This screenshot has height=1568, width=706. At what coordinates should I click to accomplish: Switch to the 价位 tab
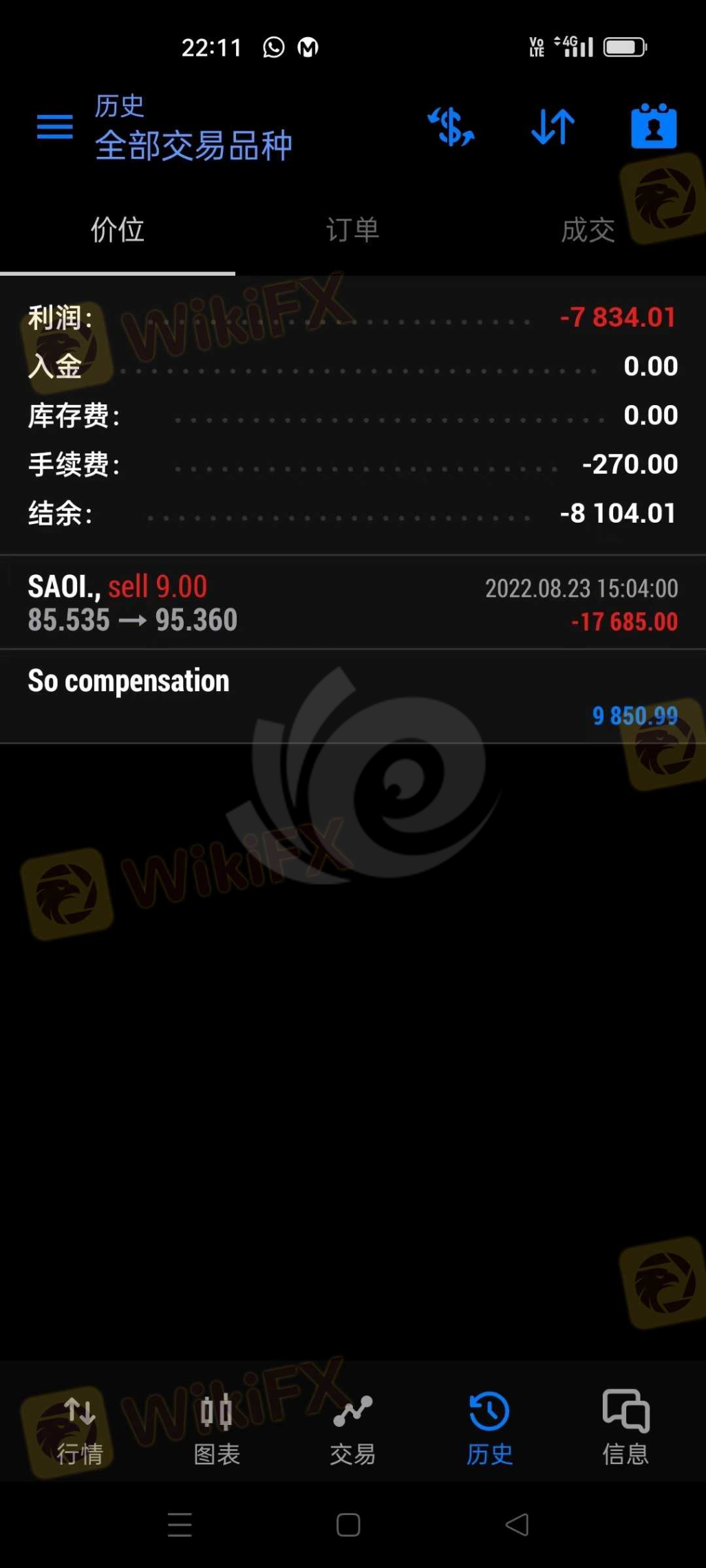point(118,230)
